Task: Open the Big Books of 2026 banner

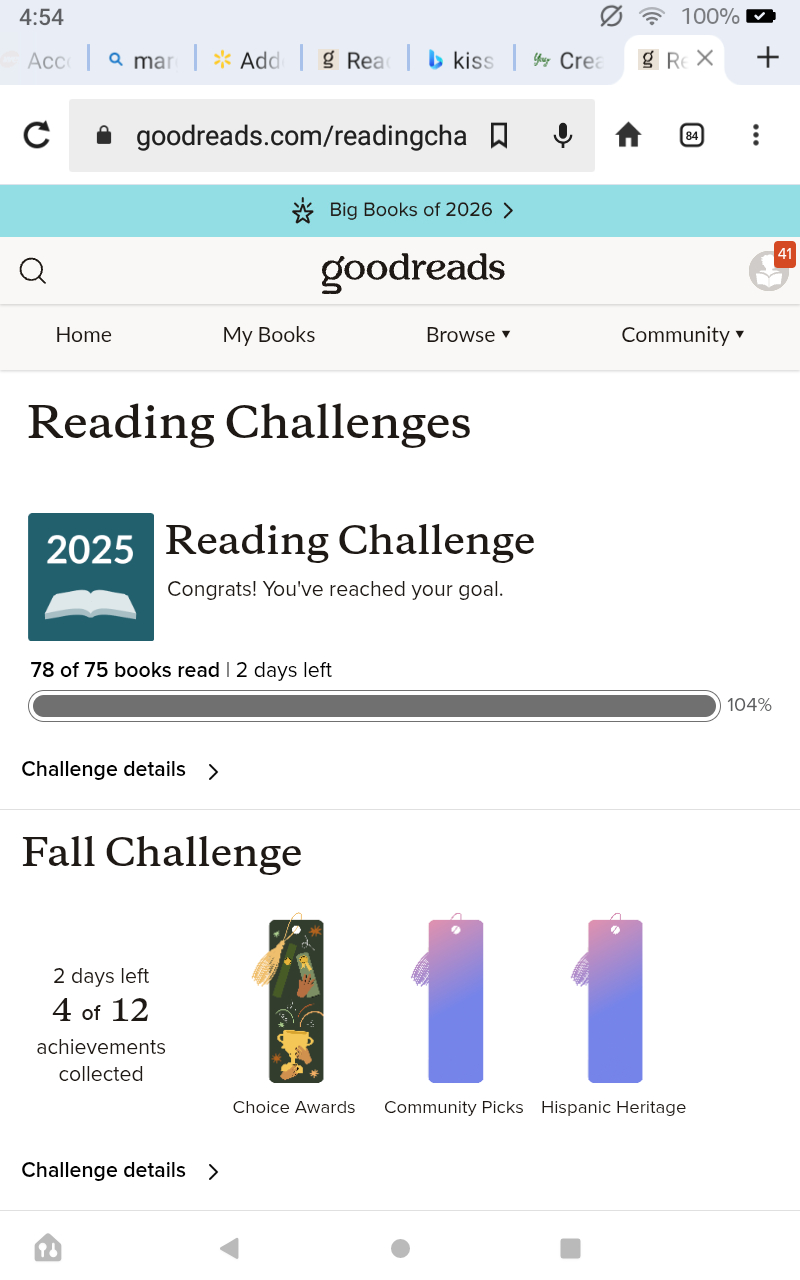Action: (400, 210)
